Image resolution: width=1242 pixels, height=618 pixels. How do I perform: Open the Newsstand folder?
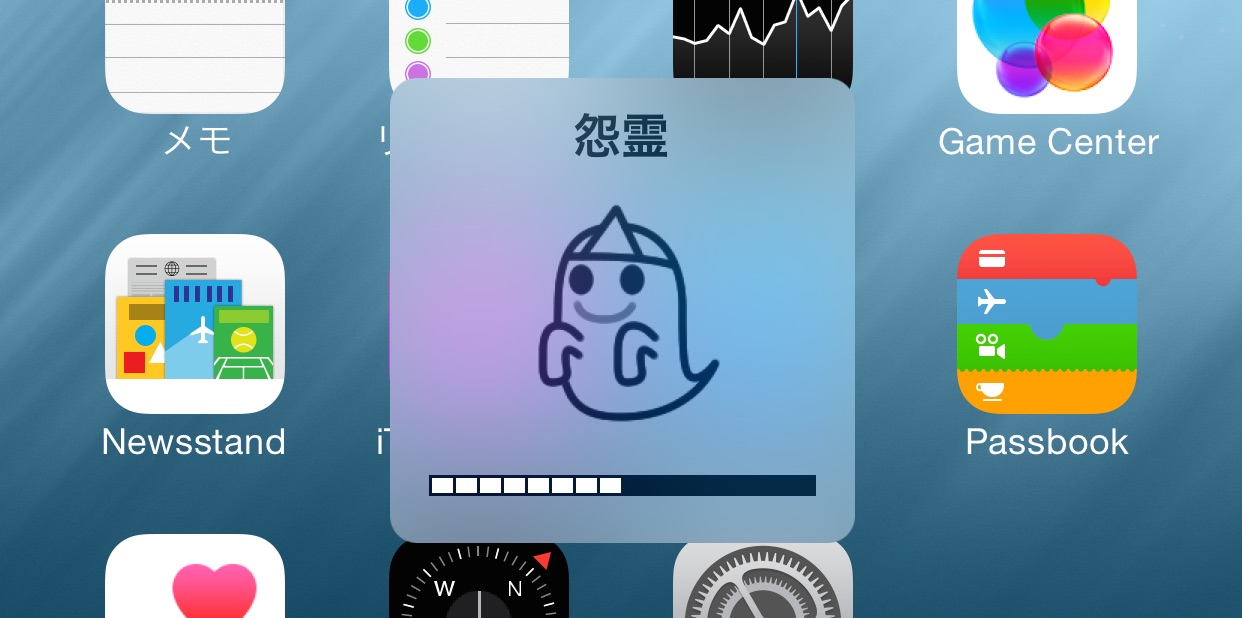(x=195, y=324)
